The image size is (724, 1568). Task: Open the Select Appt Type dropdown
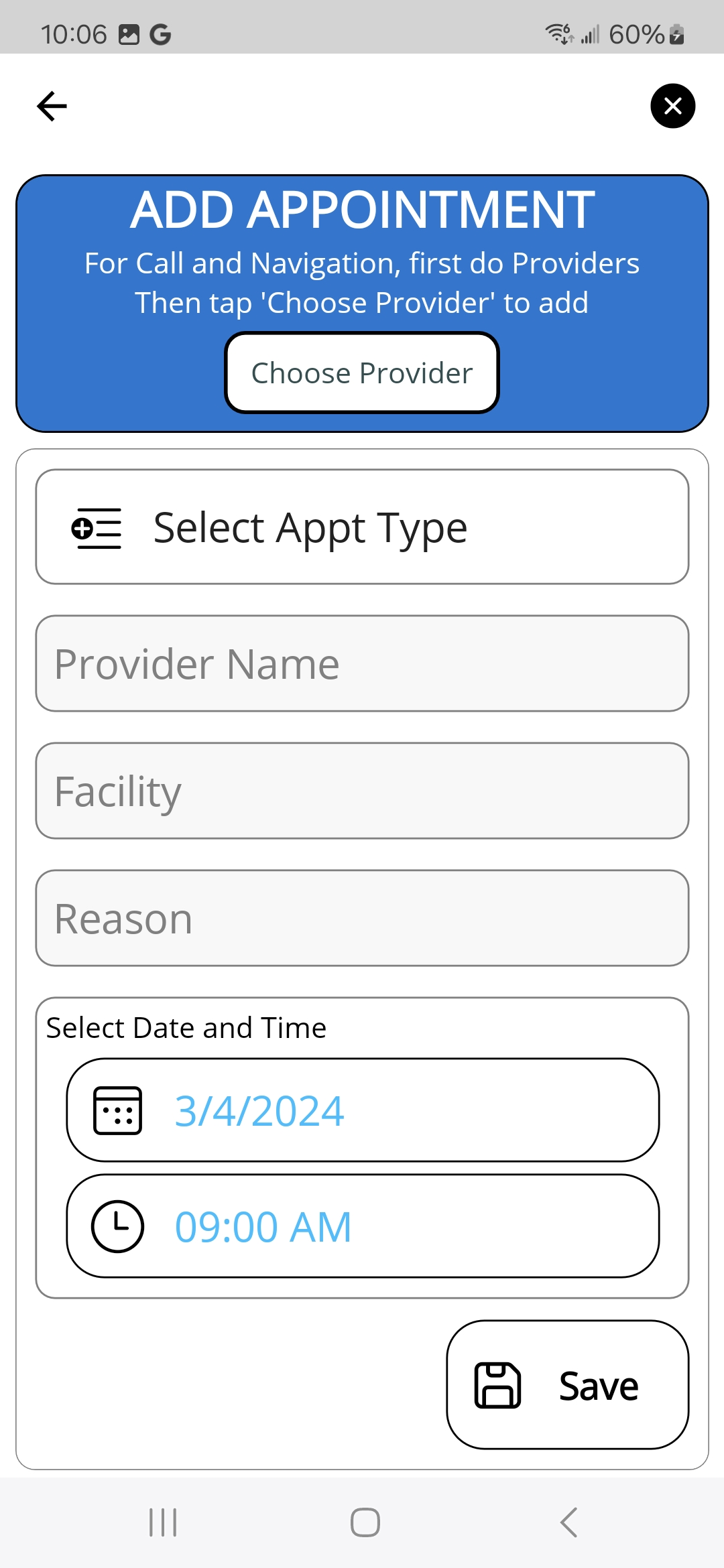[x=362, y=527]
